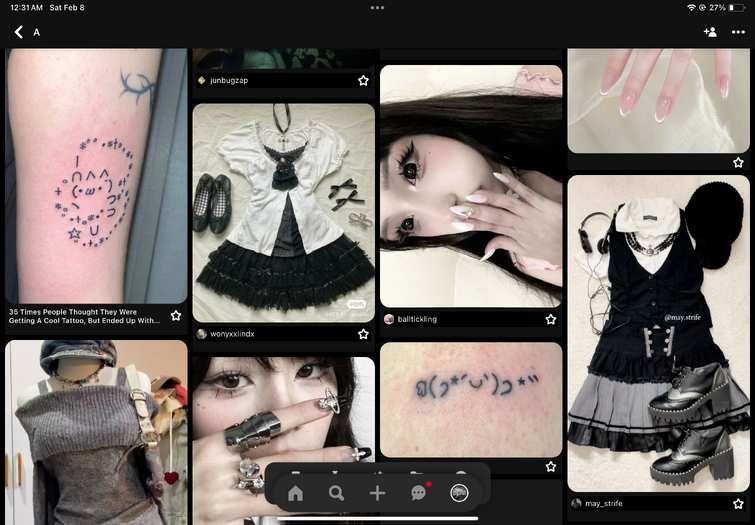Star the pink nails pin
Image resolution: width=755 pixels, height=525 pixels.
coord(738,162)
